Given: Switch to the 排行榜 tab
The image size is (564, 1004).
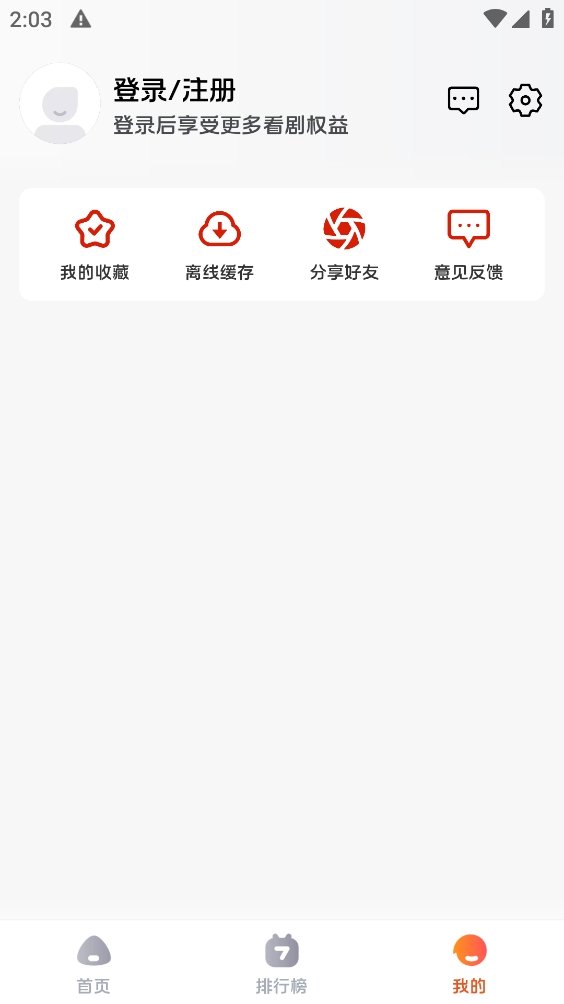Looking at the screenshot, I should tap(282, 964).
